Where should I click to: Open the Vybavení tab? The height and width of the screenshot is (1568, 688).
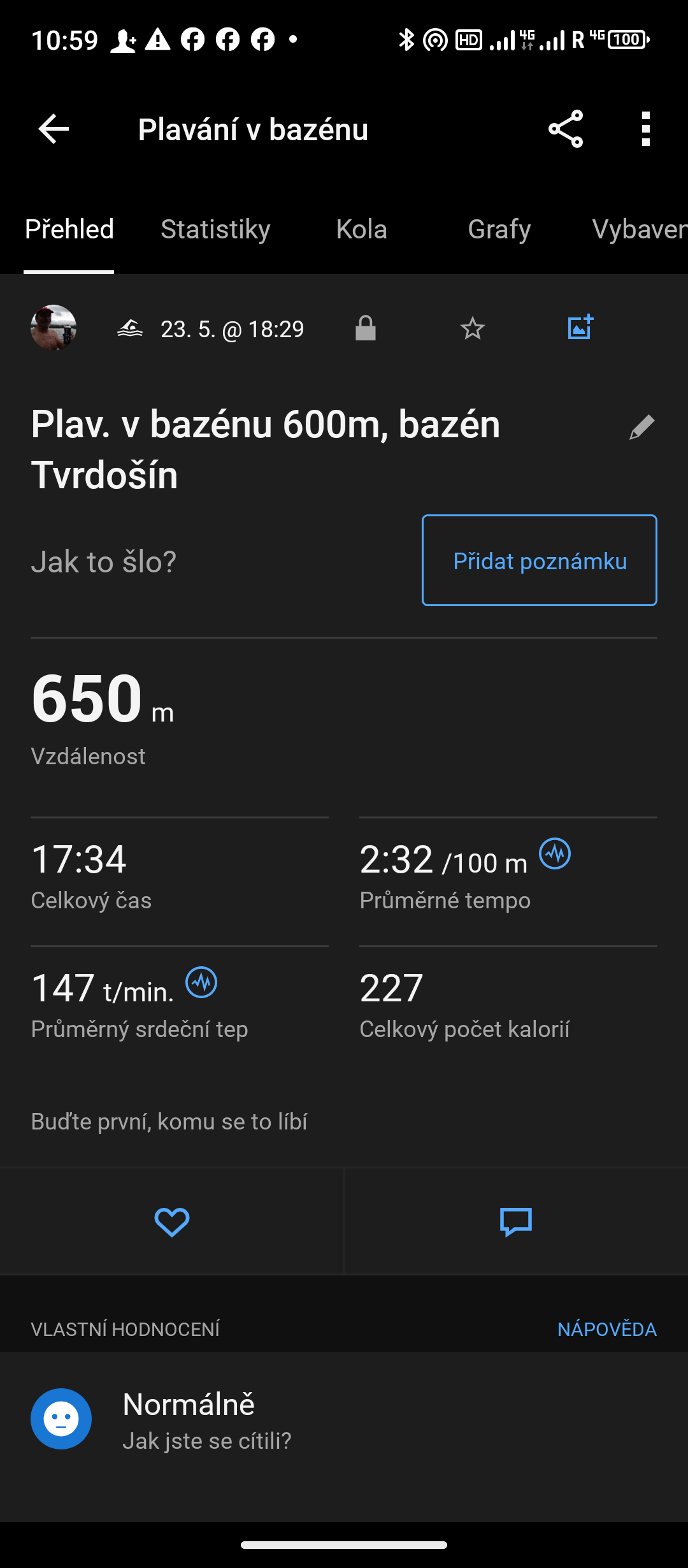(x=639, y=229)
